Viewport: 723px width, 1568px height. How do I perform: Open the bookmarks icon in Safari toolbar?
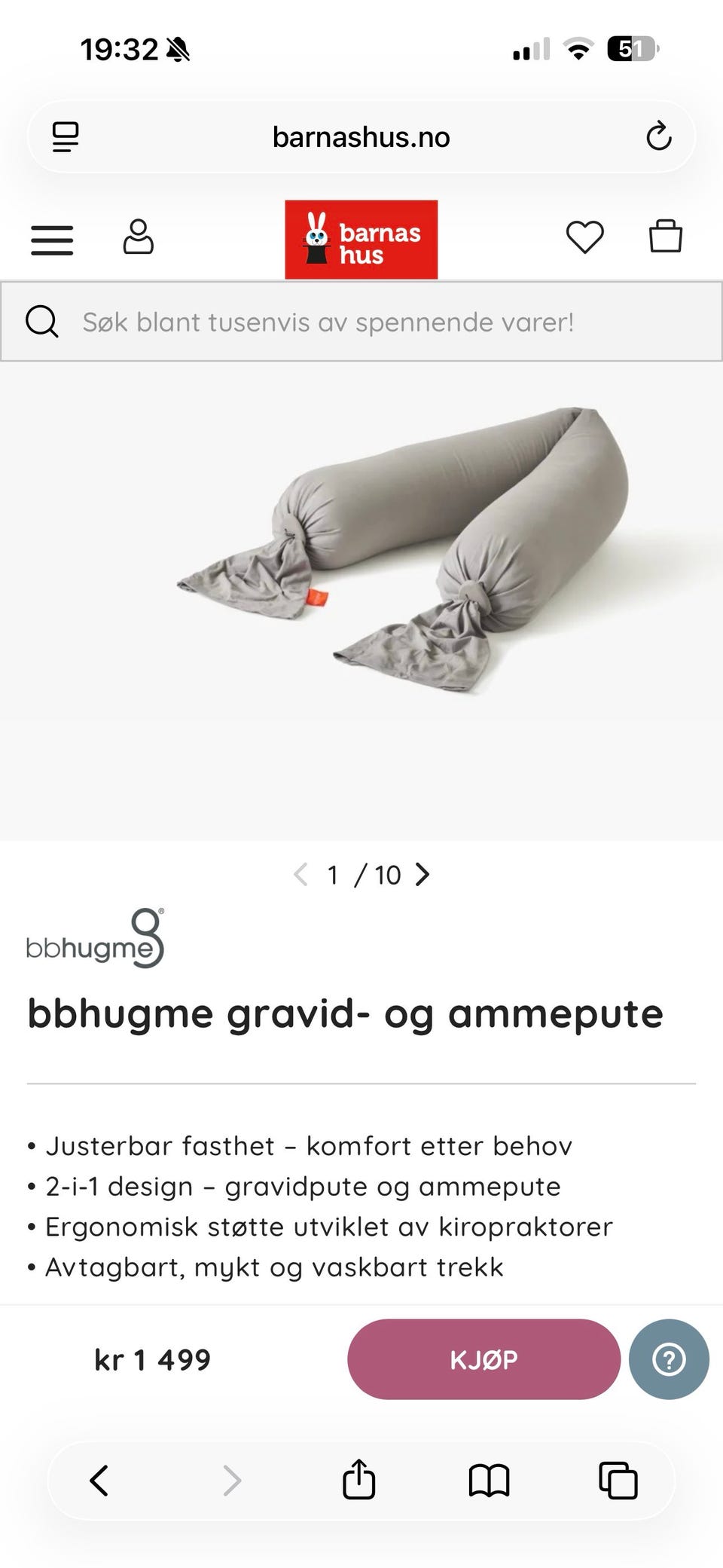pos(490,1480)
